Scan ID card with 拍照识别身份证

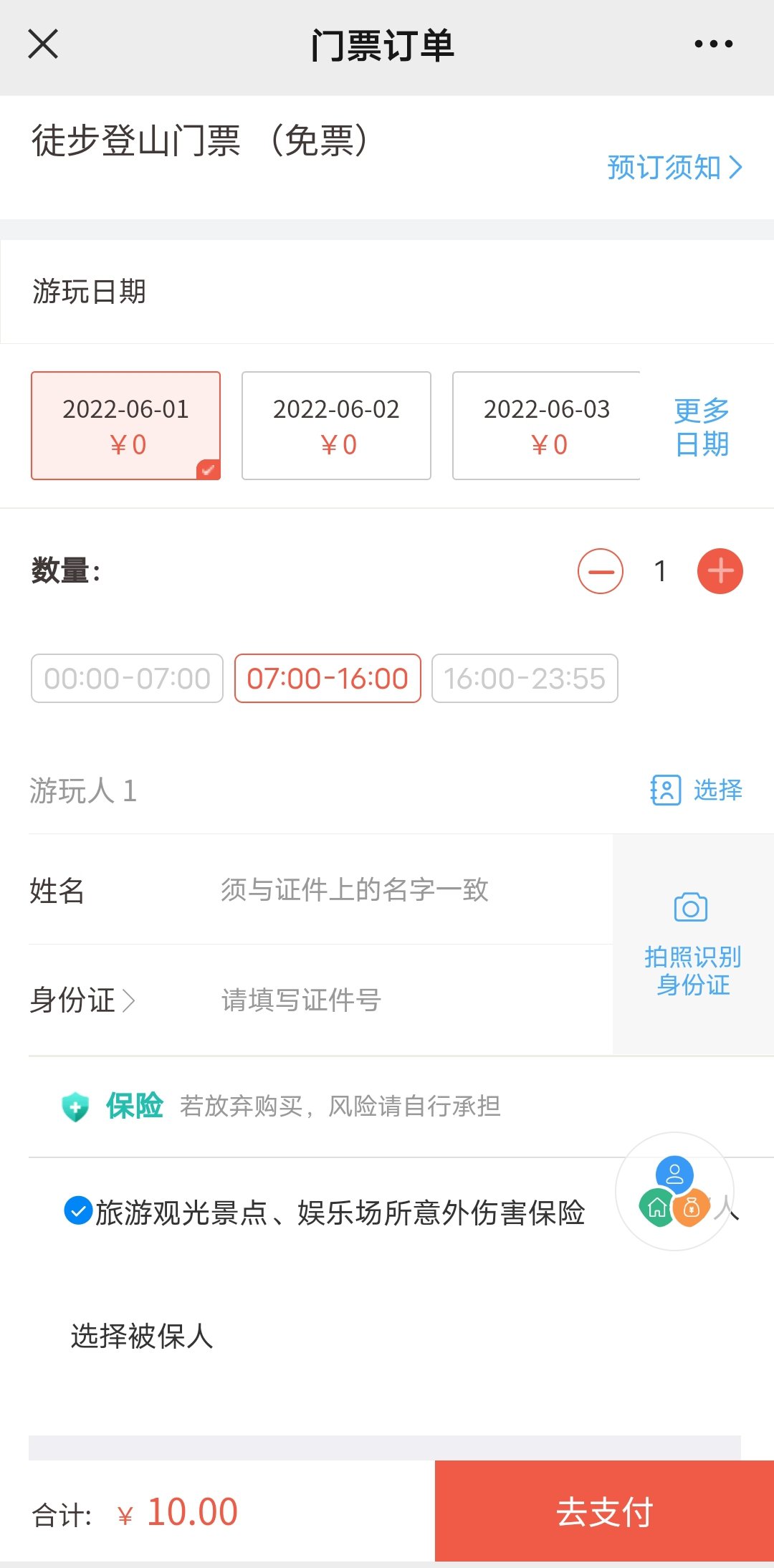point(692,945)
